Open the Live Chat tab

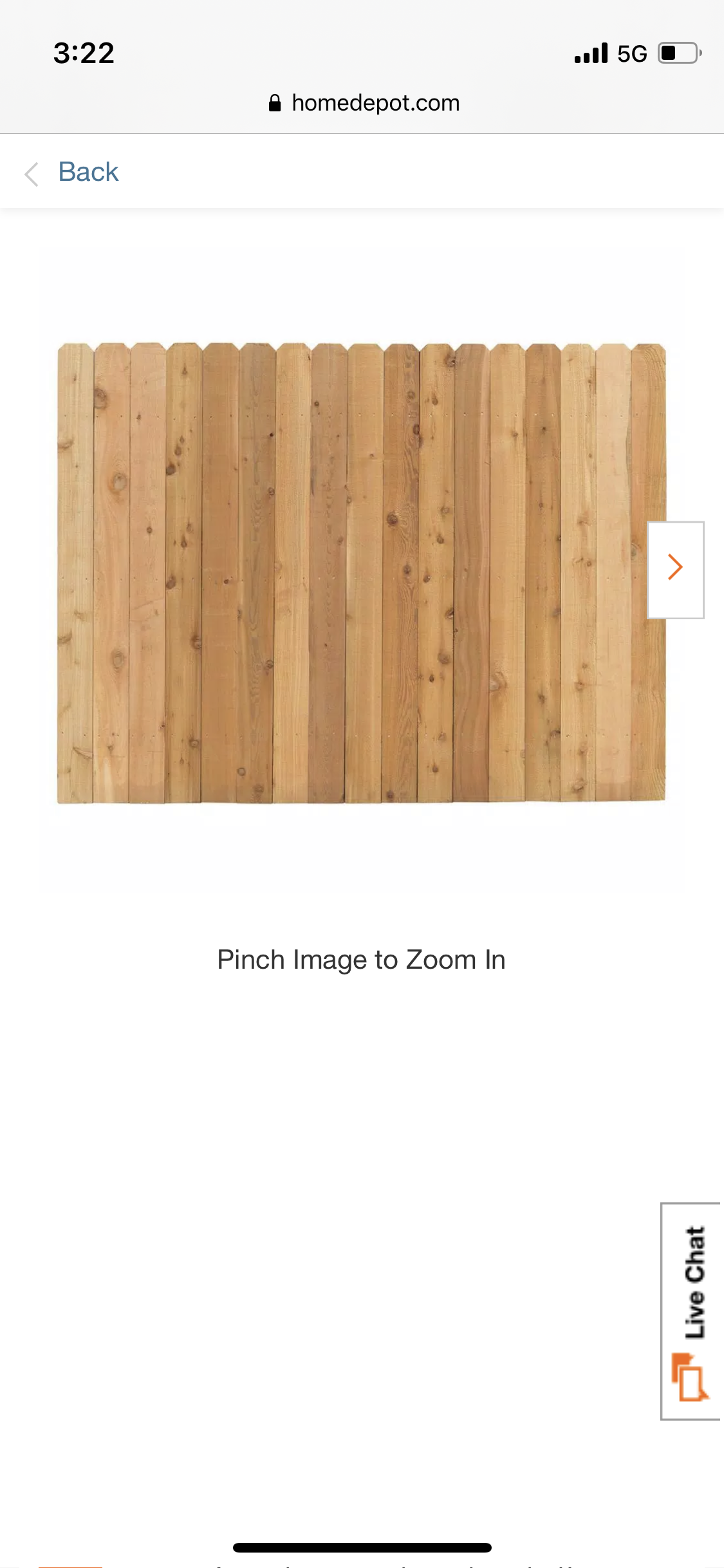tap(692, 1310)
